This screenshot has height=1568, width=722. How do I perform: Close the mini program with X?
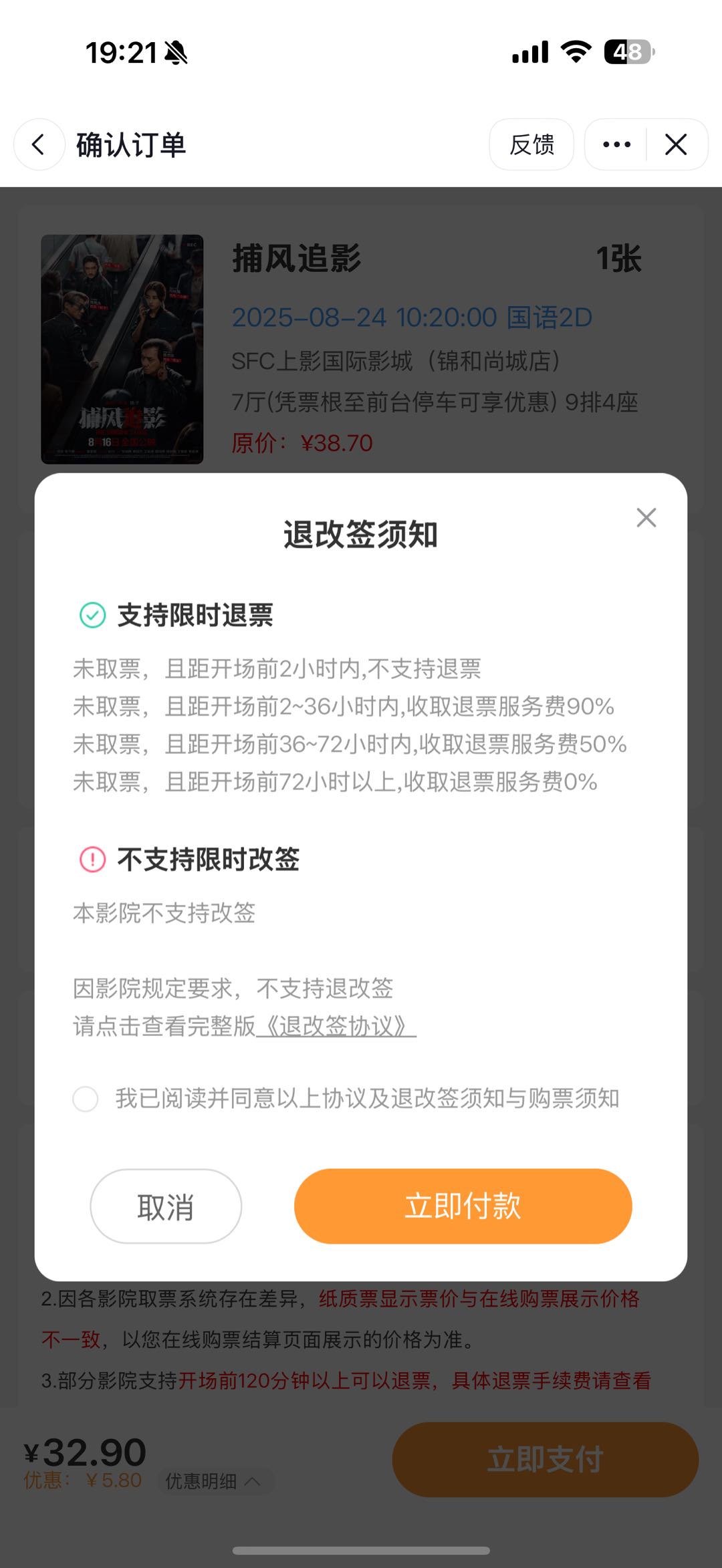click(676, 144)
